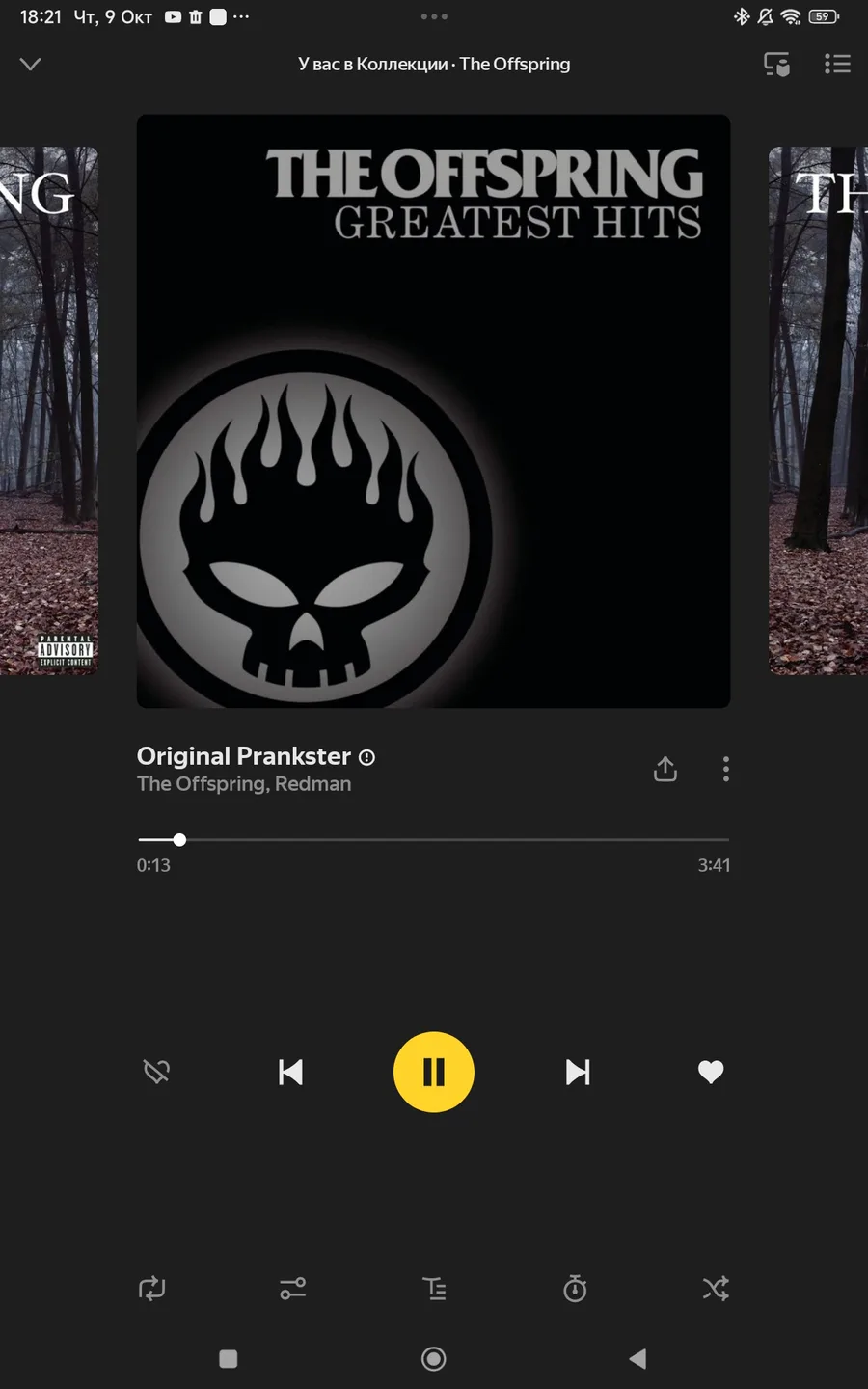Open the track's three-dot options menu

pyautogui.click(x=726, y=769)
